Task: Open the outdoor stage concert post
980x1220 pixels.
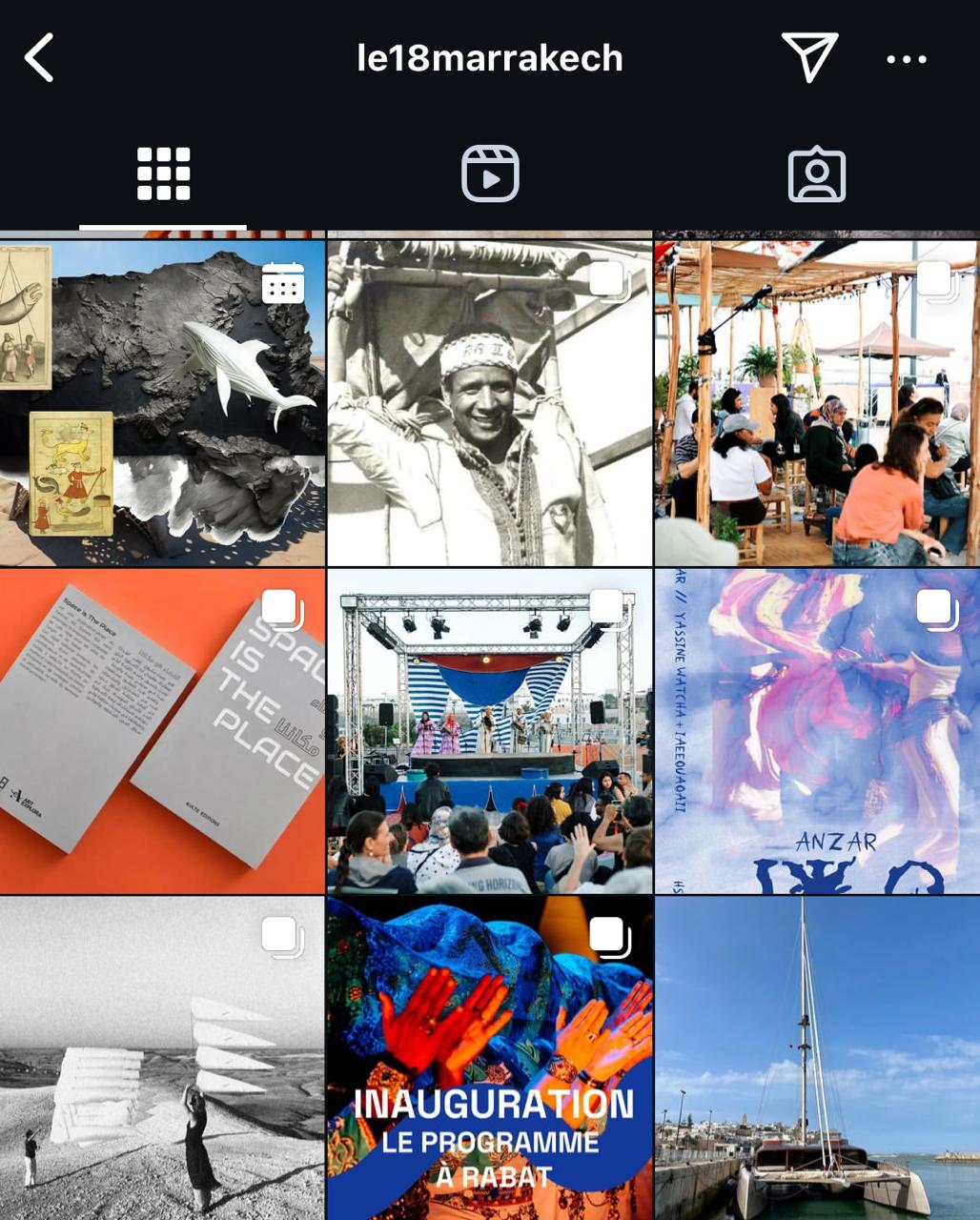Action: [x=490, y=731]
